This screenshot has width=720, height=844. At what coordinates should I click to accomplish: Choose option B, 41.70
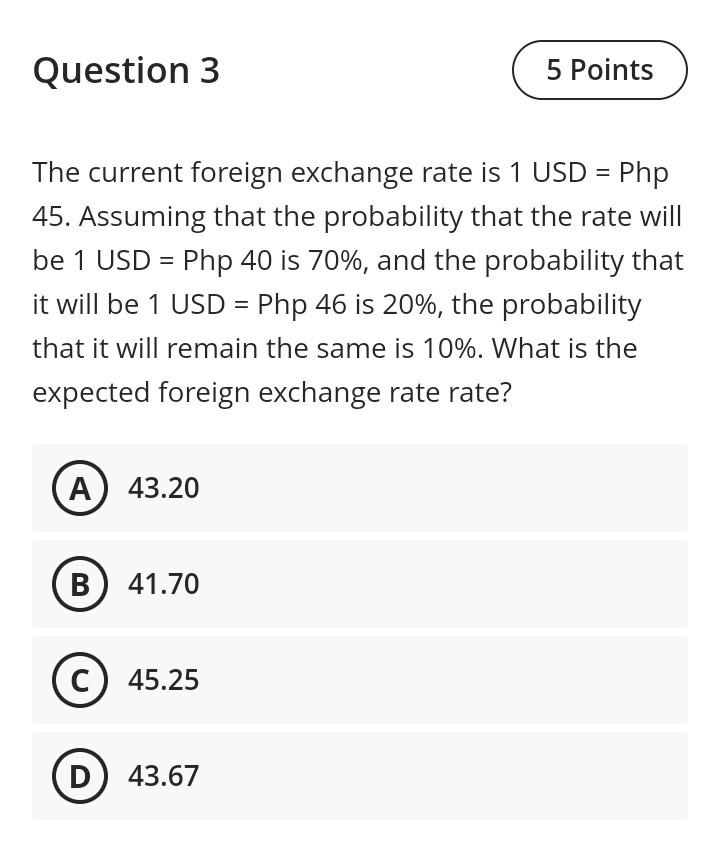[80, 584]
